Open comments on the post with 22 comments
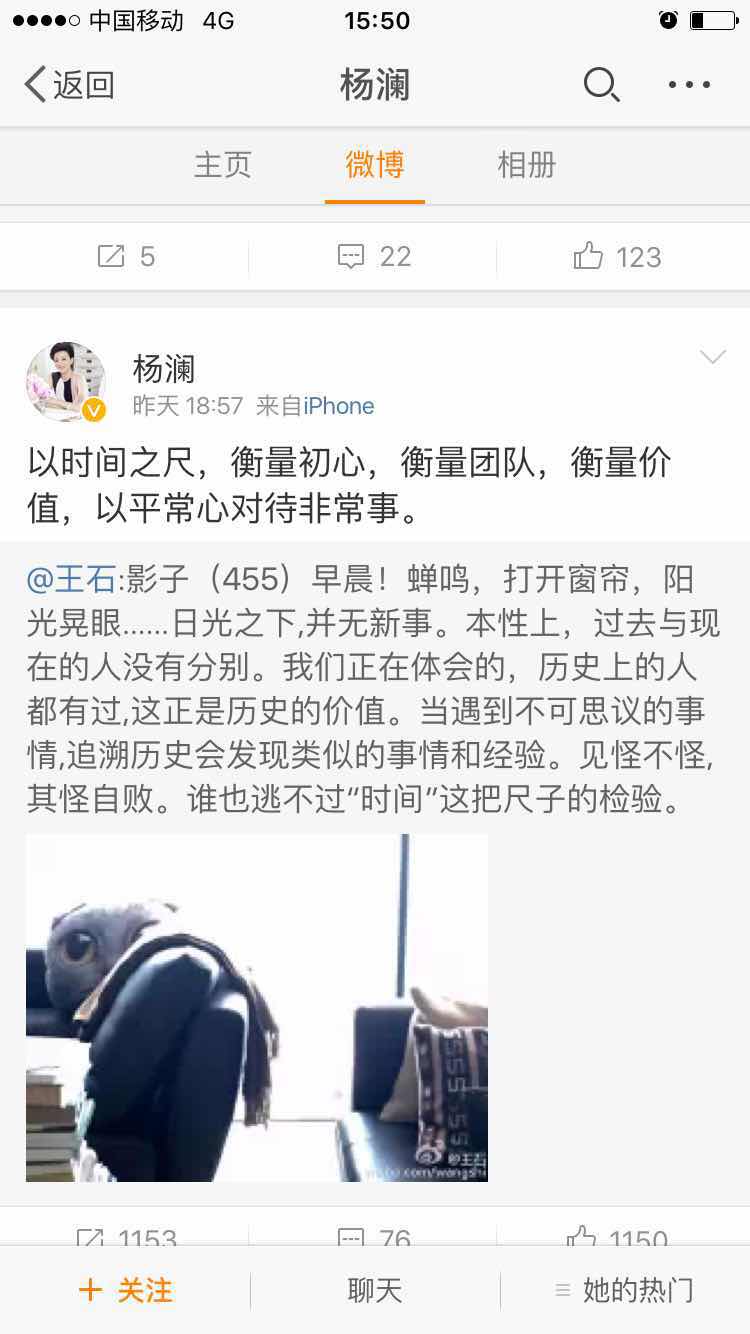This screenshot has height=1334, width=750. [x=374, y=257]
